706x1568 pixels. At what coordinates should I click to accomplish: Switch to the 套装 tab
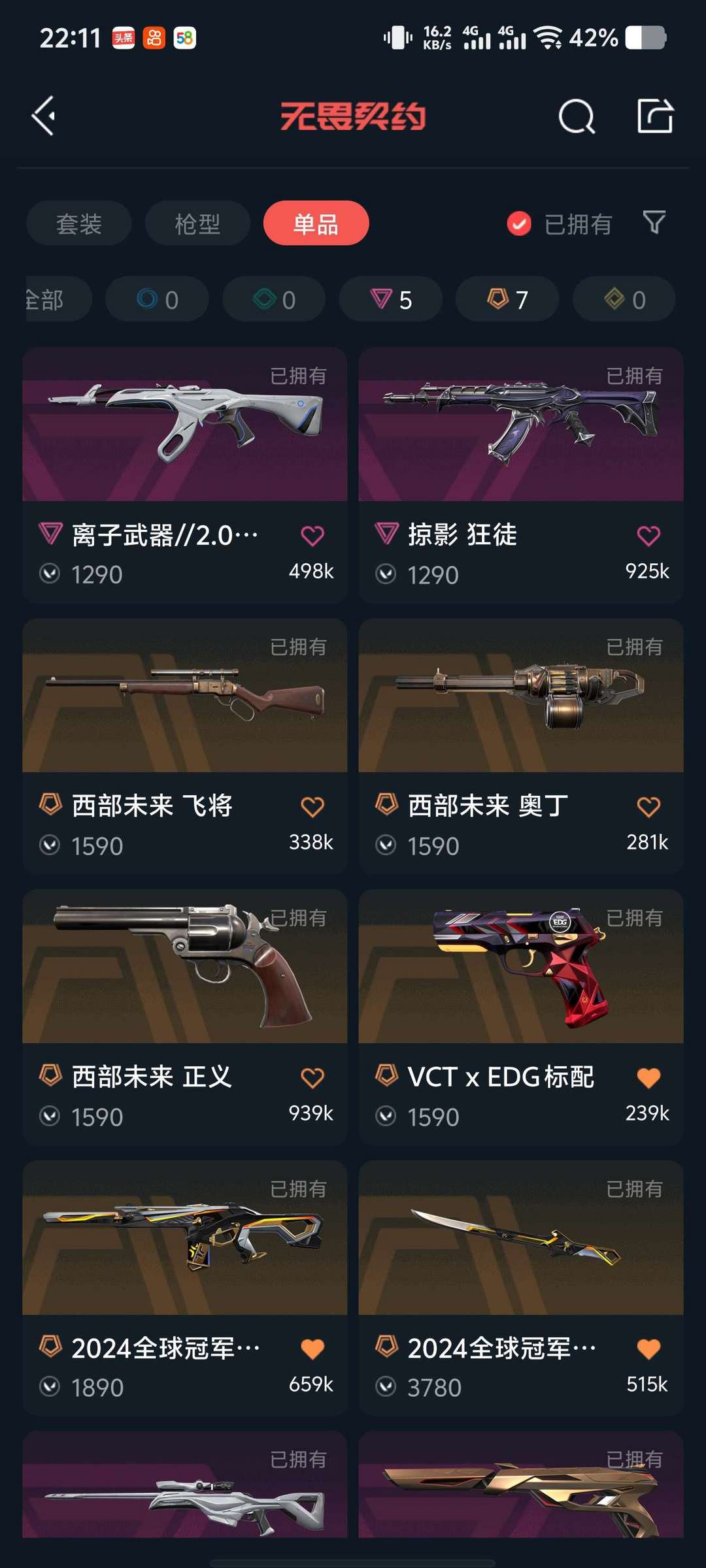pyautogui.click(x=79, y=223)
